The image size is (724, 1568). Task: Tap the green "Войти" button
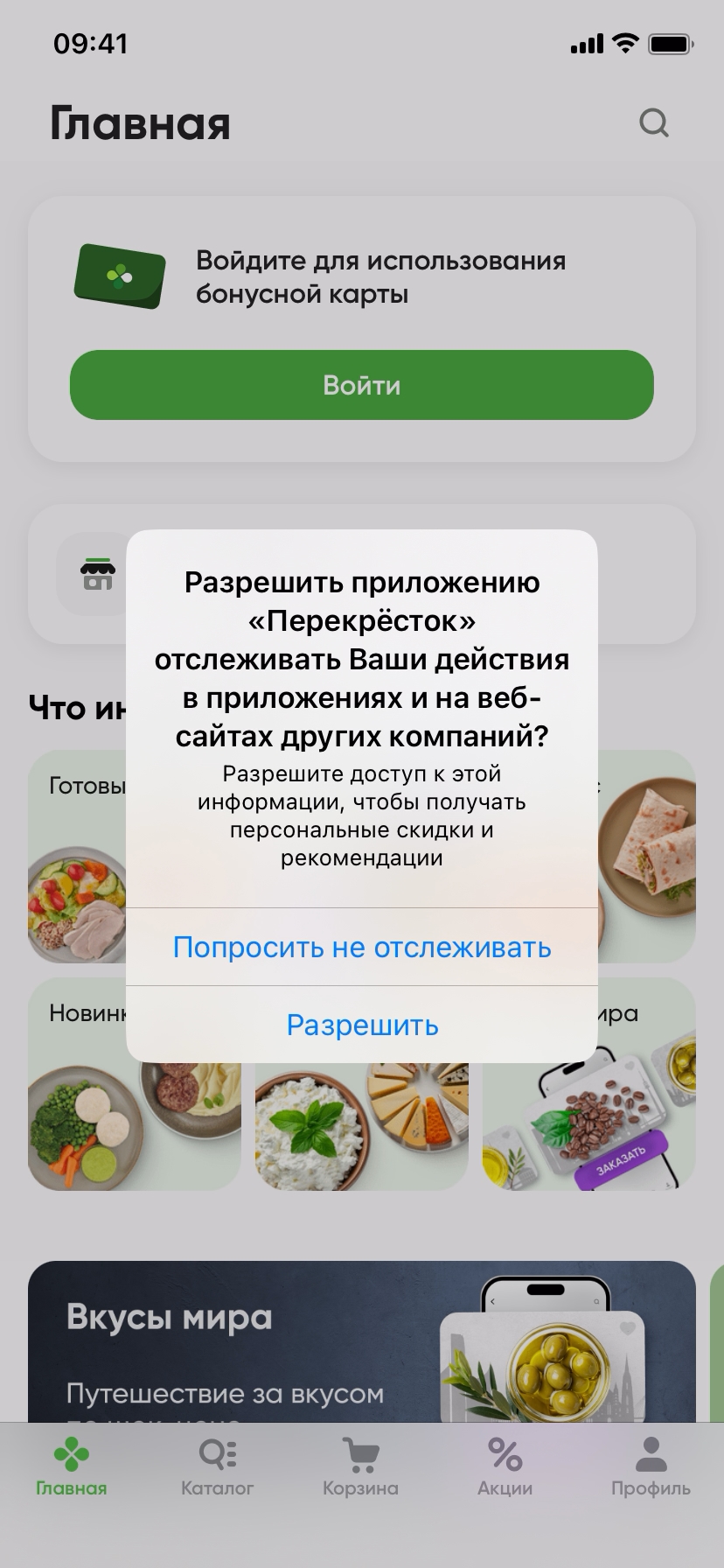pyautogui.click(x=362, y=385)
